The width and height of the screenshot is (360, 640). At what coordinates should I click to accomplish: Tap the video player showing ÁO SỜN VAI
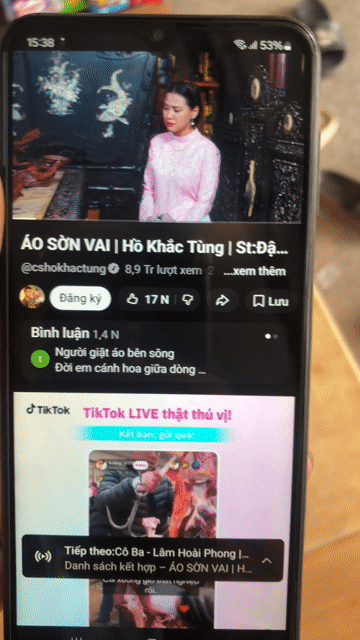[x=158, y=136]
